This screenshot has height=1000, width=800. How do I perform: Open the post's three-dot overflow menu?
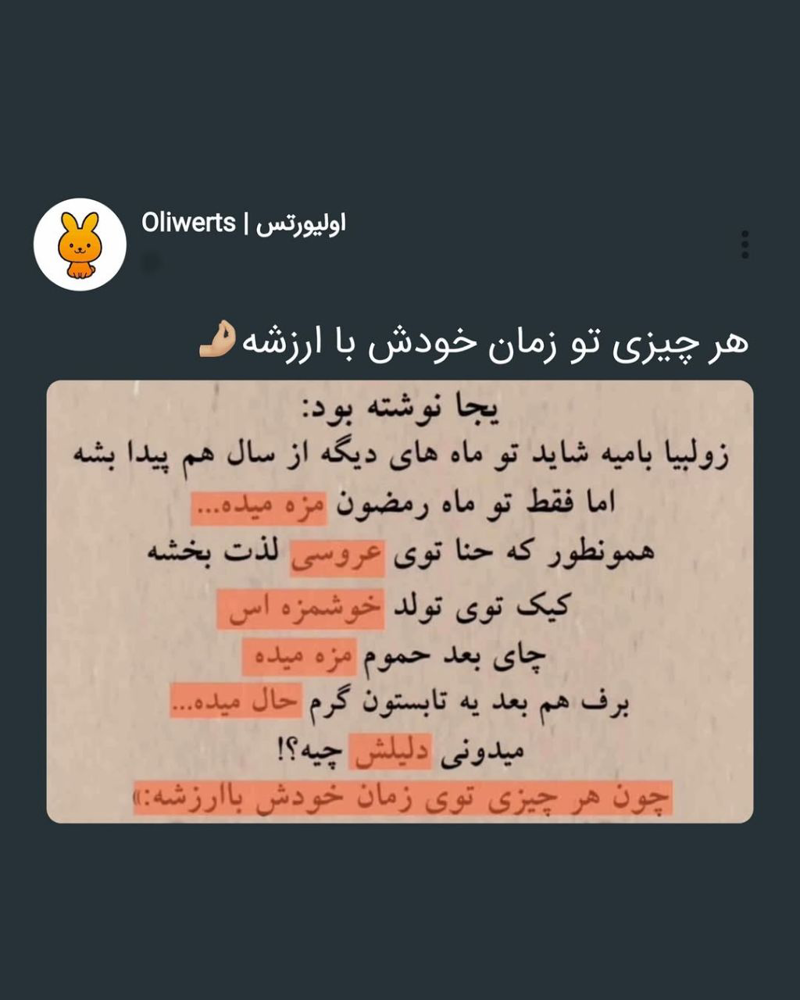(745, 244)
